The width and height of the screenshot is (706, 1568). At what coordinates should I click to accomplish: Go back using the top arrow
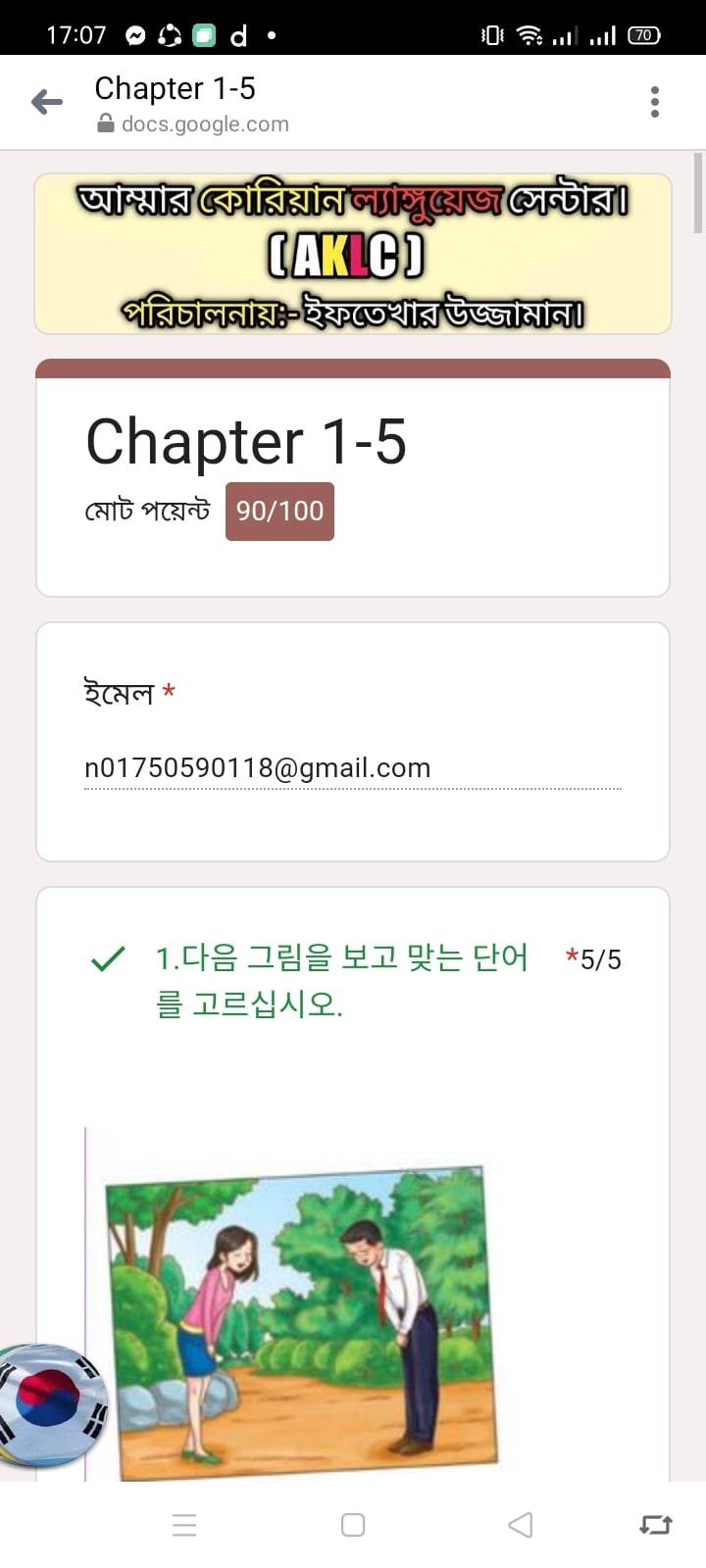coord(46,102)
